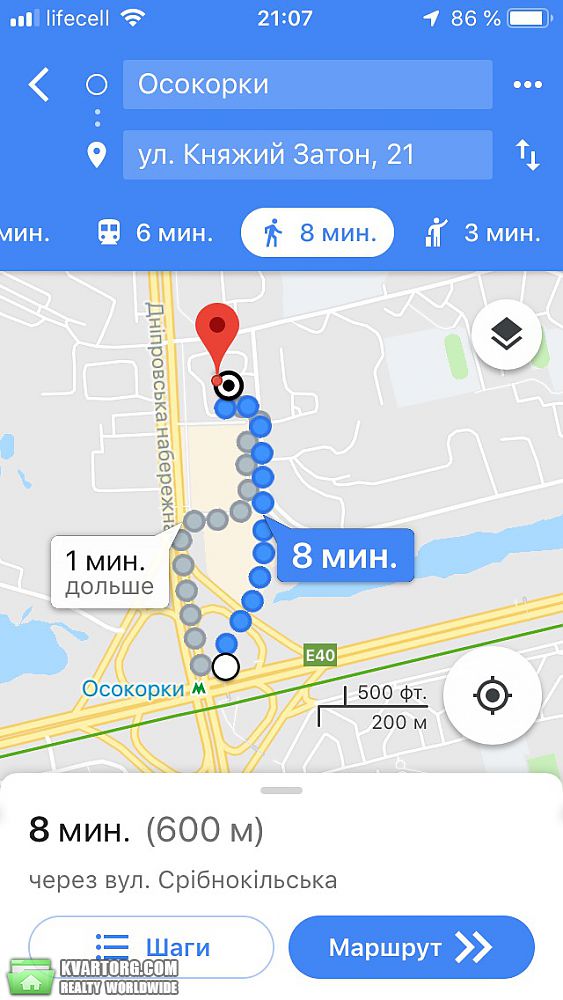Swap start and destination points
This screenshot has width=563, height=1000.
click(x=527, y=155)
